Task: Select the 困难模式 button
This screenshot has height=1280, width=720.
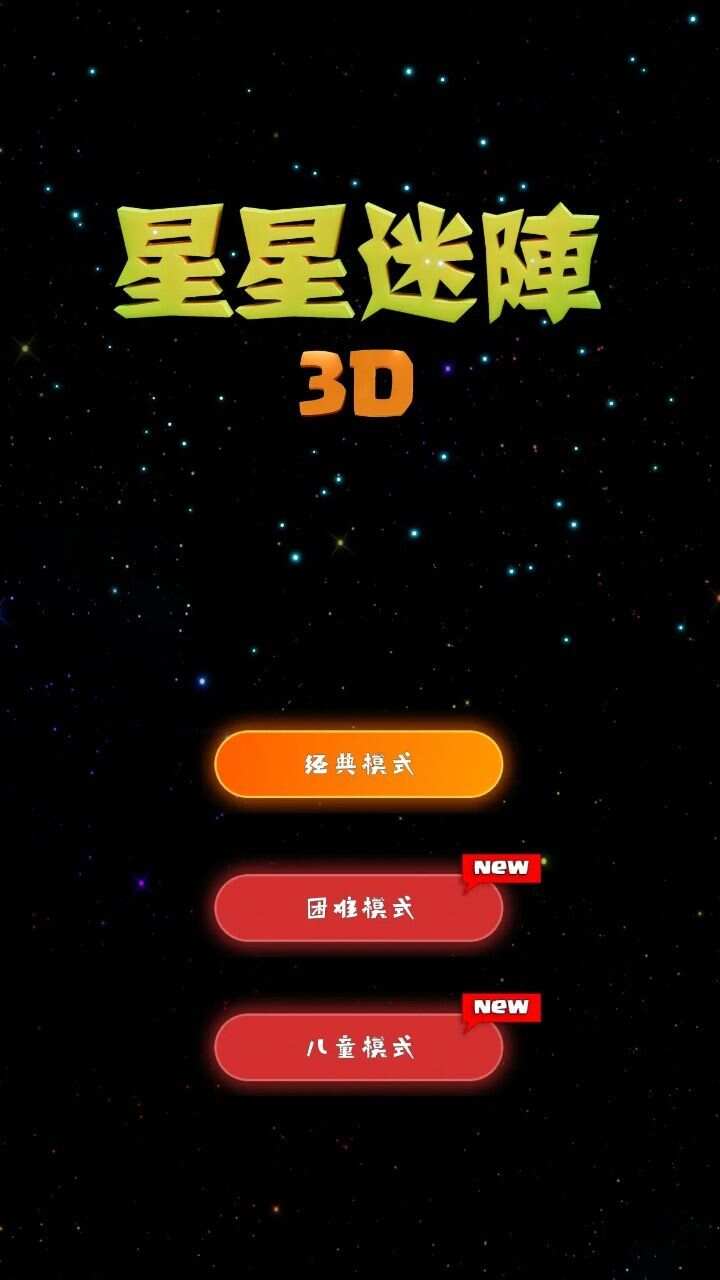Action: [358, 908]
